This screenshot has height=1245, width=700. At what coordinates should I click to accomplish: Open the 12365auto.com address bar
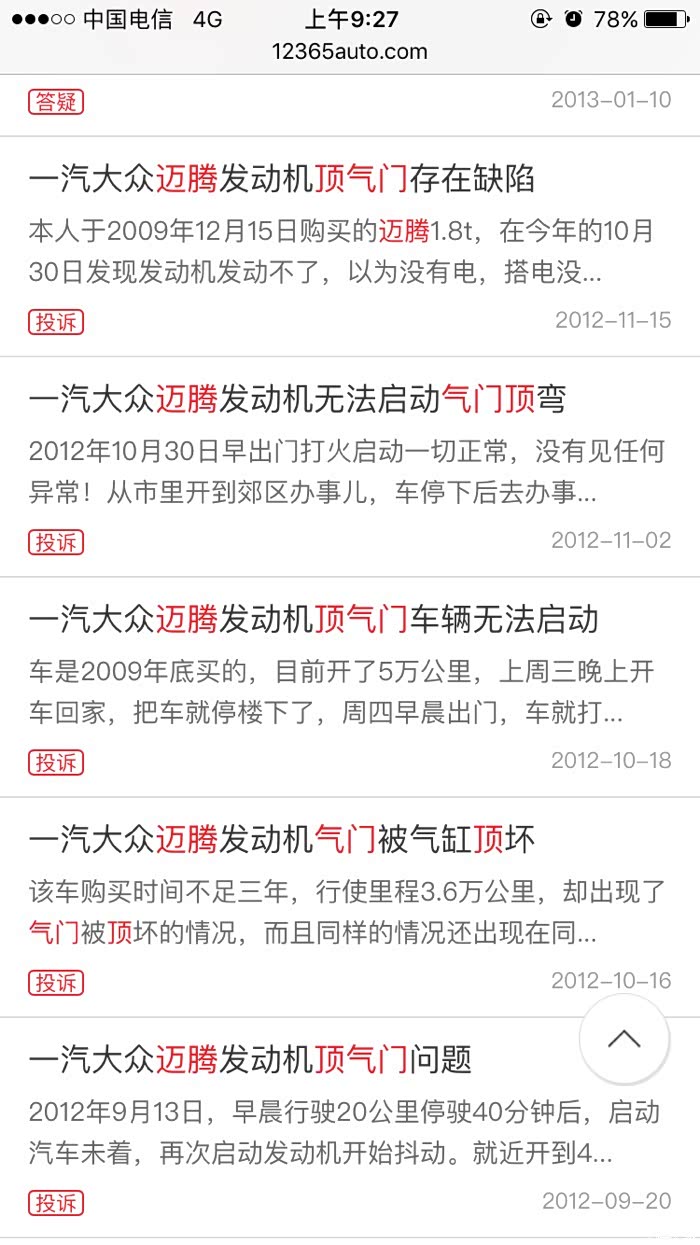coord(349,52)
